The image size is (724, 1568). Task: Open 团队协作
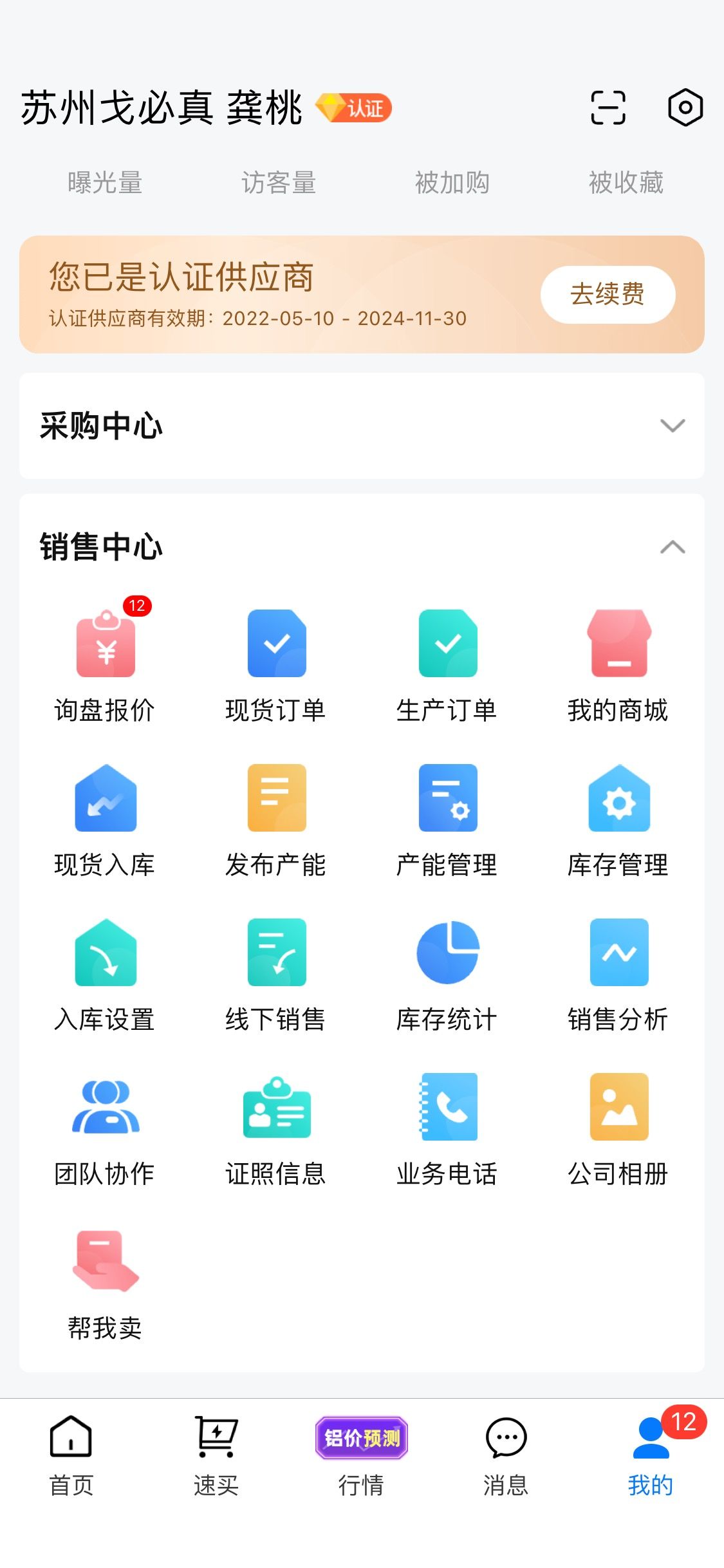[x=105, y=1130]
